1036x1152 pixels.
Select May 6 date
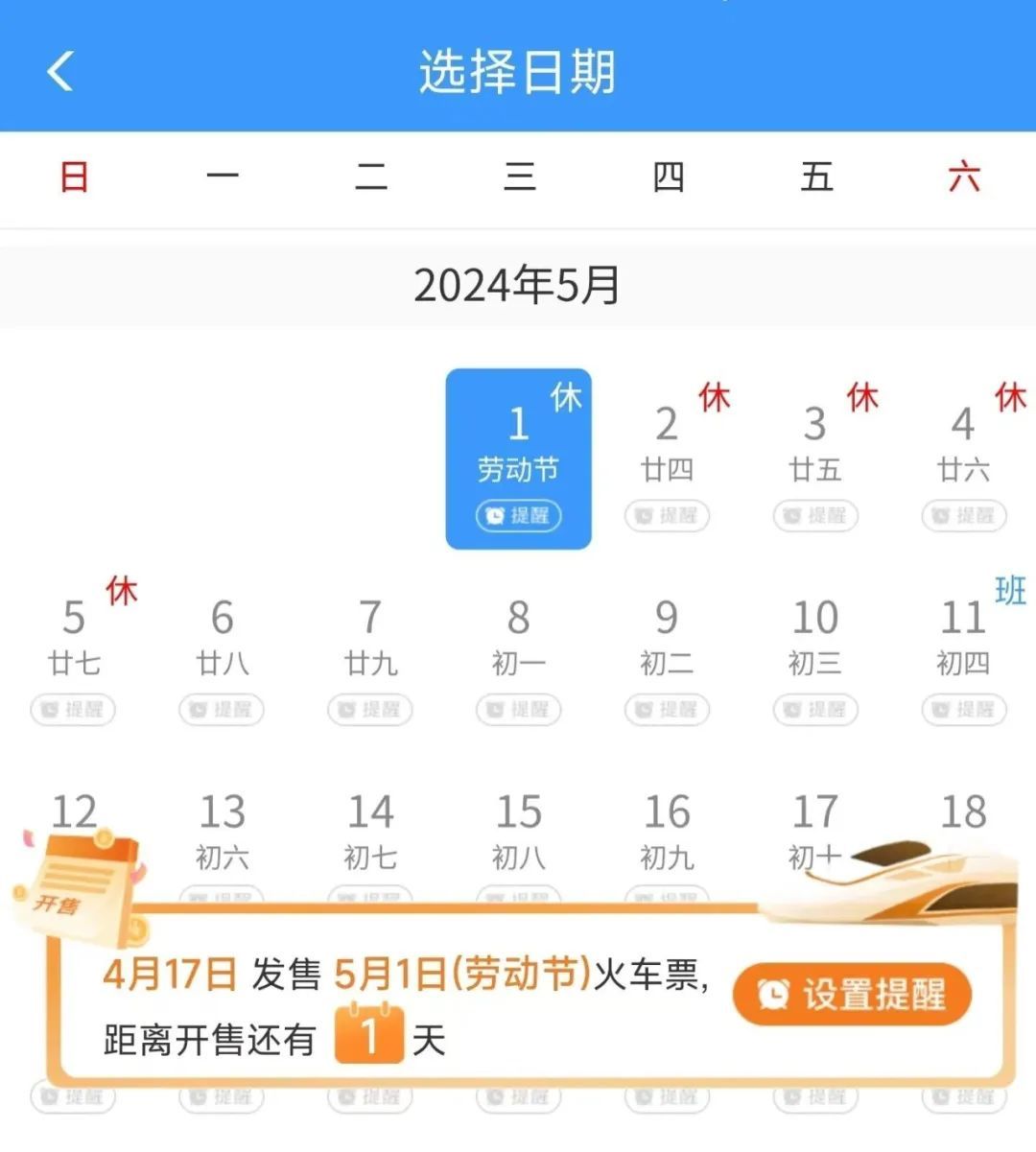tap(223, 635)
